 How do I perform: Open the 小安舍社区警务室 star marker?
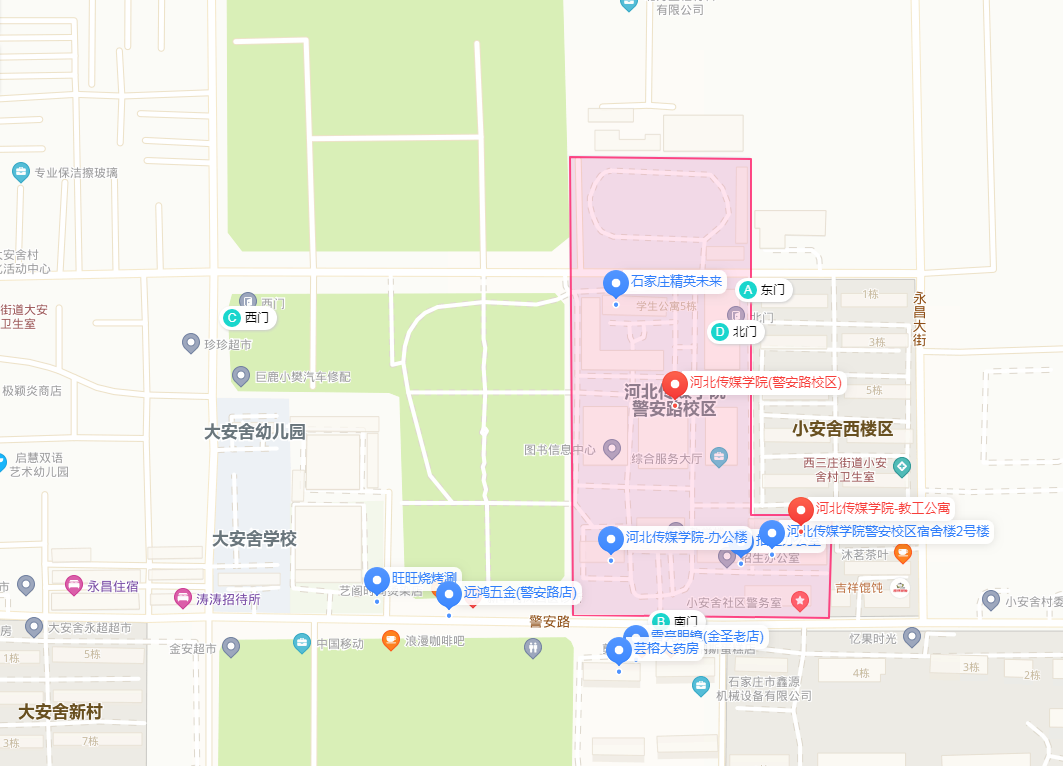800,601
